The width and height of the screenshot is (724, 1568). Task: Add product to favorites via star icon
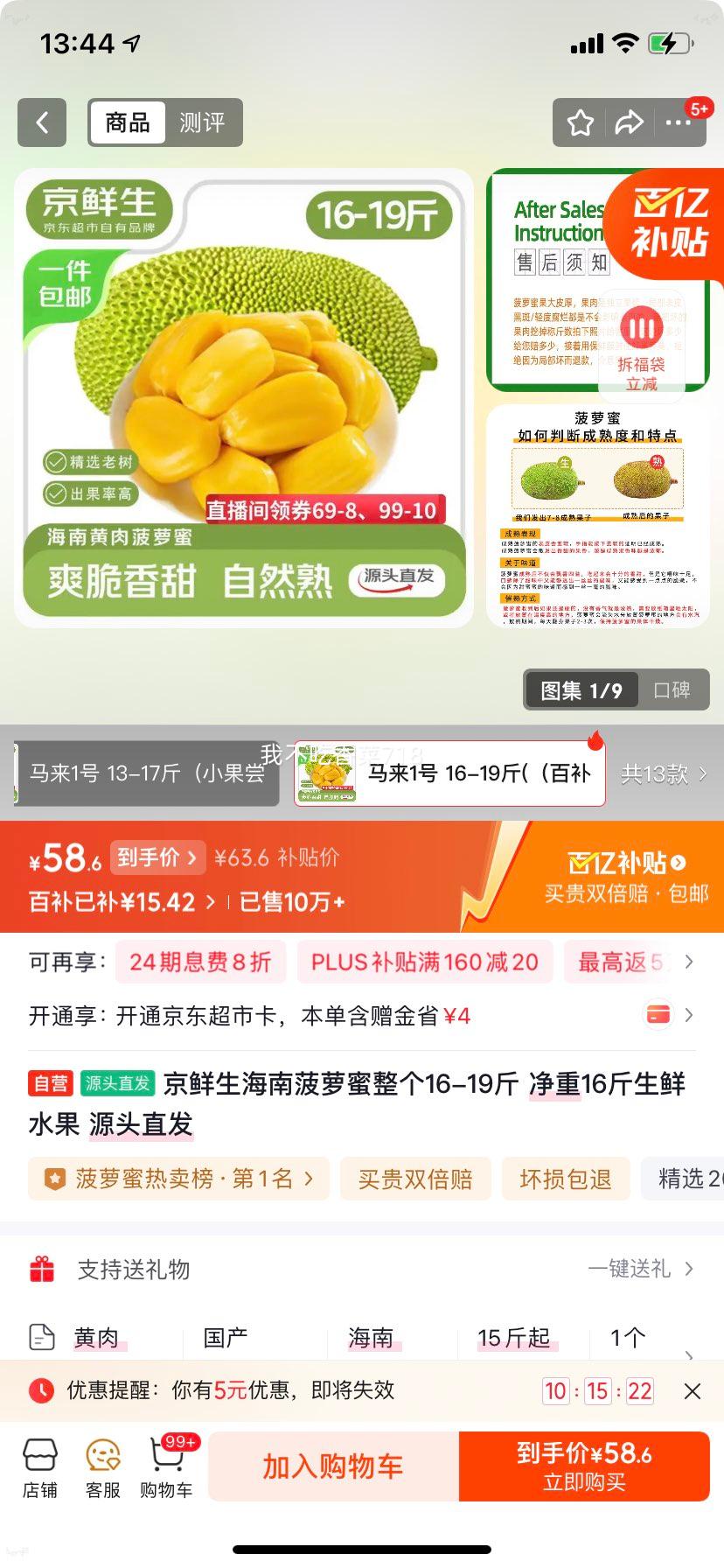click(579, 122)
